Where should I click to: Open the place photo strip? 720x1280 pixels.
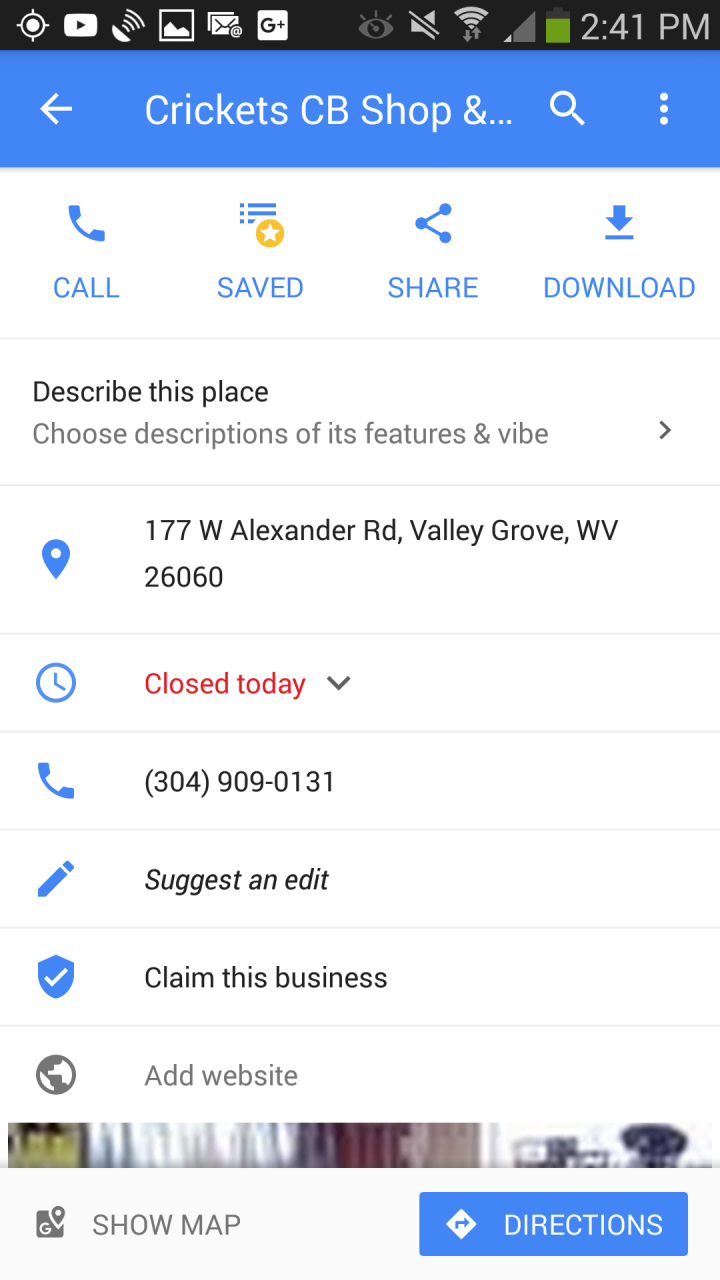point(359,1144)
